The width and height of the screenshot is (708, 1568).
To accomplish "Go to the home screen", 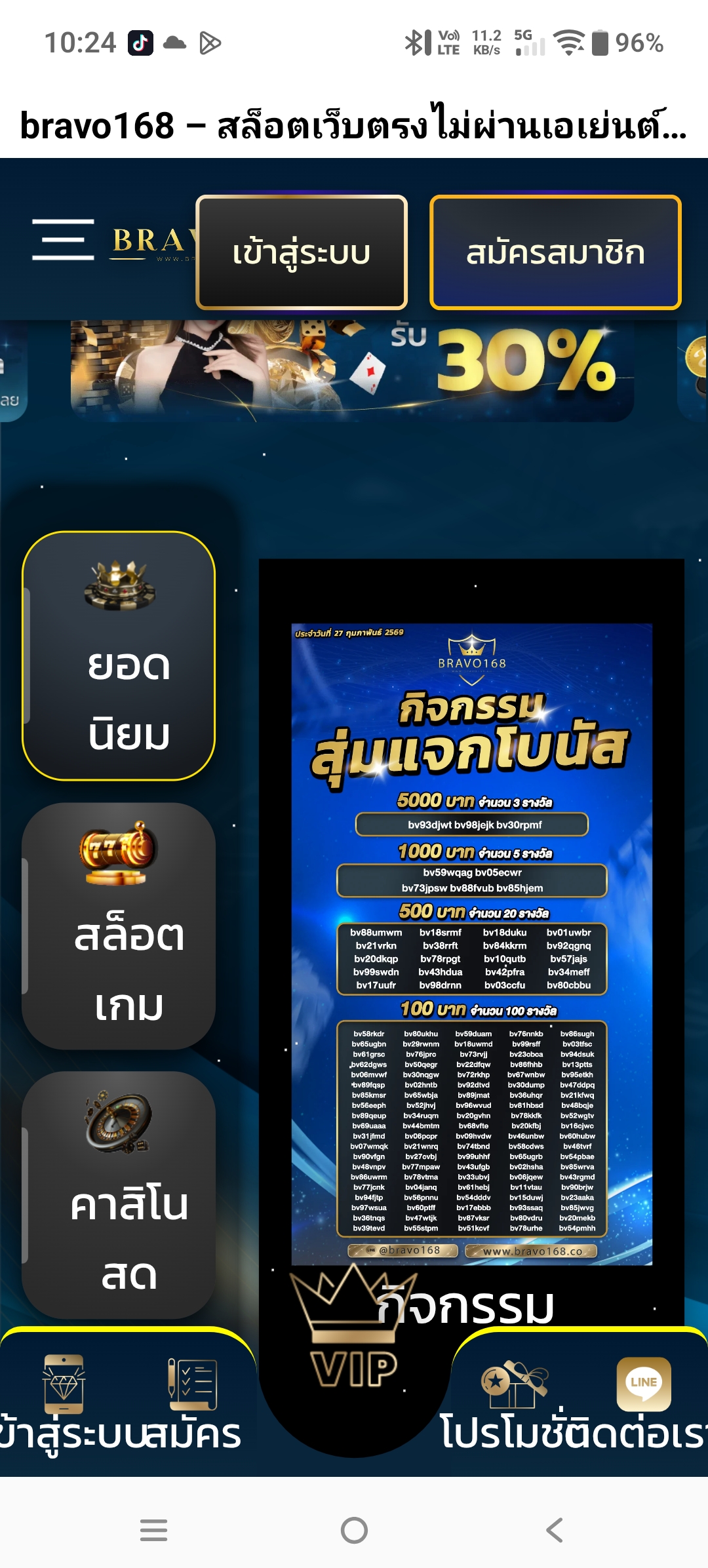I will click(354, 1530).
